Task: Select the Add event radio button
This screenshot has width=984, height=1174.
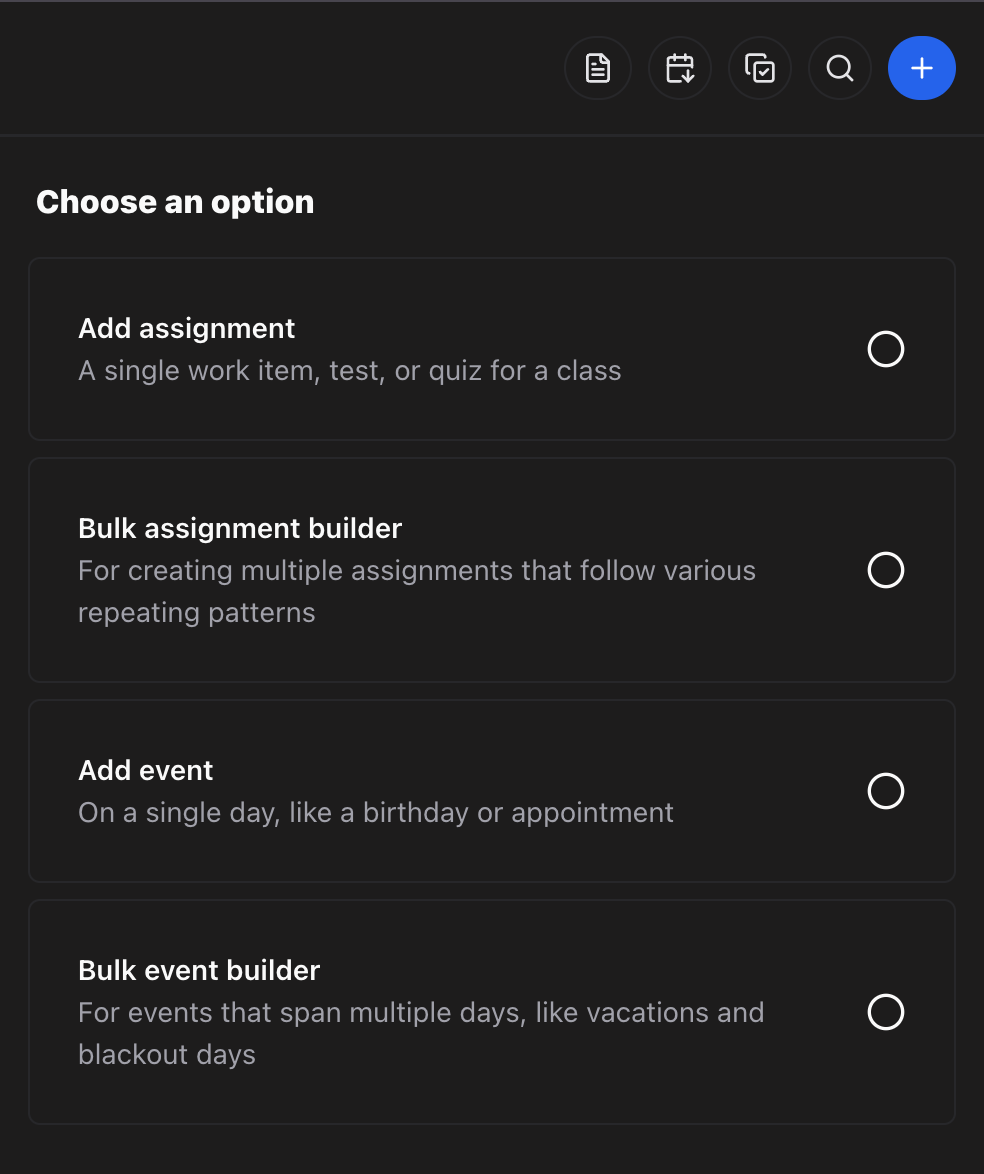Action: [x=885, y=791]
